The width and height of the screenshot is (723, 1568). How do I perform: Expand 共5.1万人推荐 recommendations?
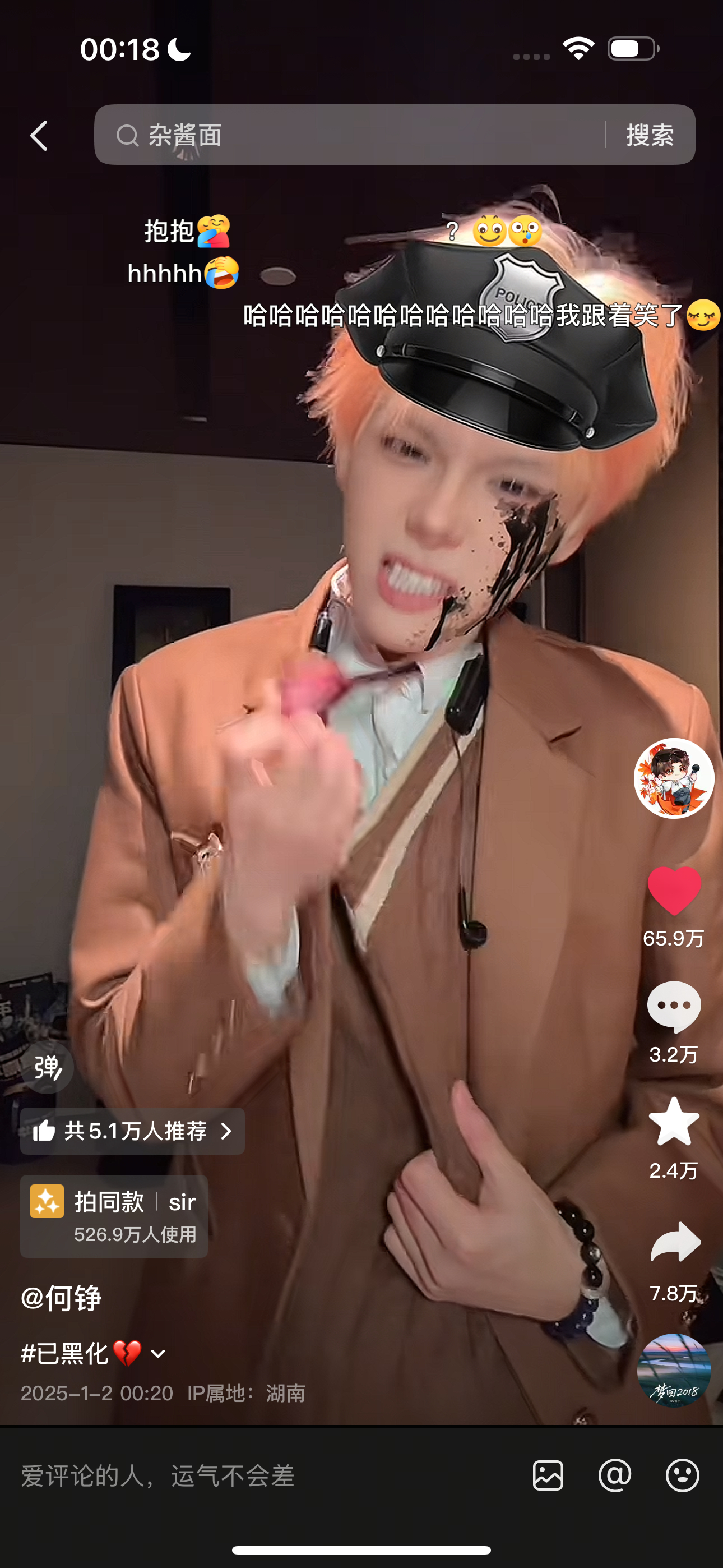pyautogui.click(x=133, y=1131)
